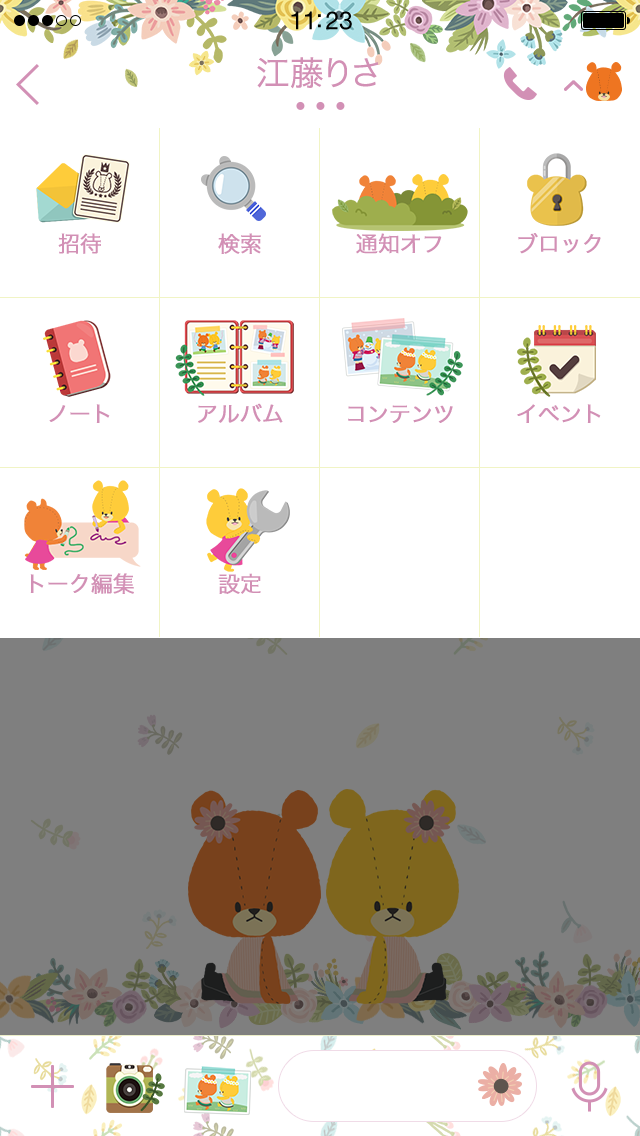
Task: Start a voice call with 江藤りさ
Action: (x=519, y=84)
